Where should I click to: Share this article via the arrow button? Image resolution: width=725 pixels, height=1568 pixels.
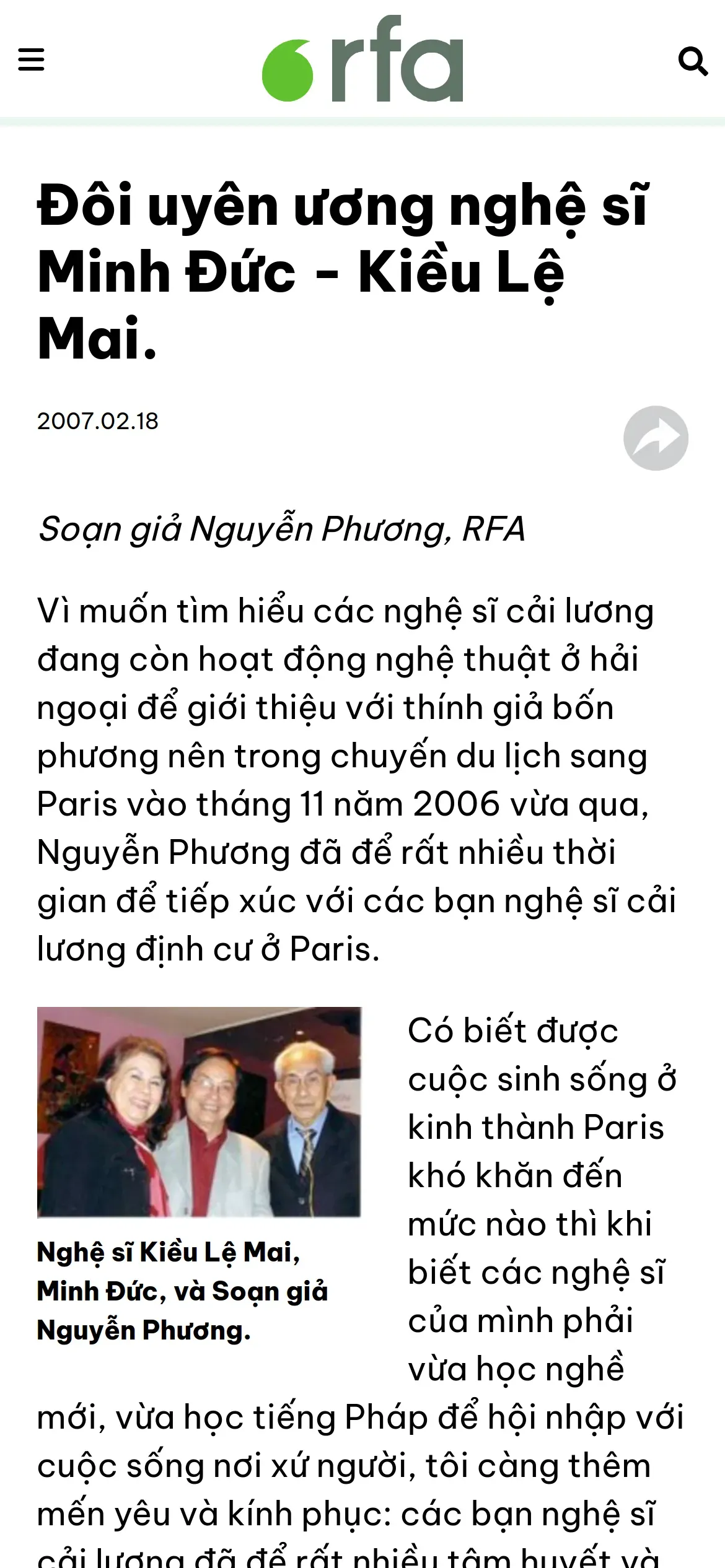pos(656,438)
